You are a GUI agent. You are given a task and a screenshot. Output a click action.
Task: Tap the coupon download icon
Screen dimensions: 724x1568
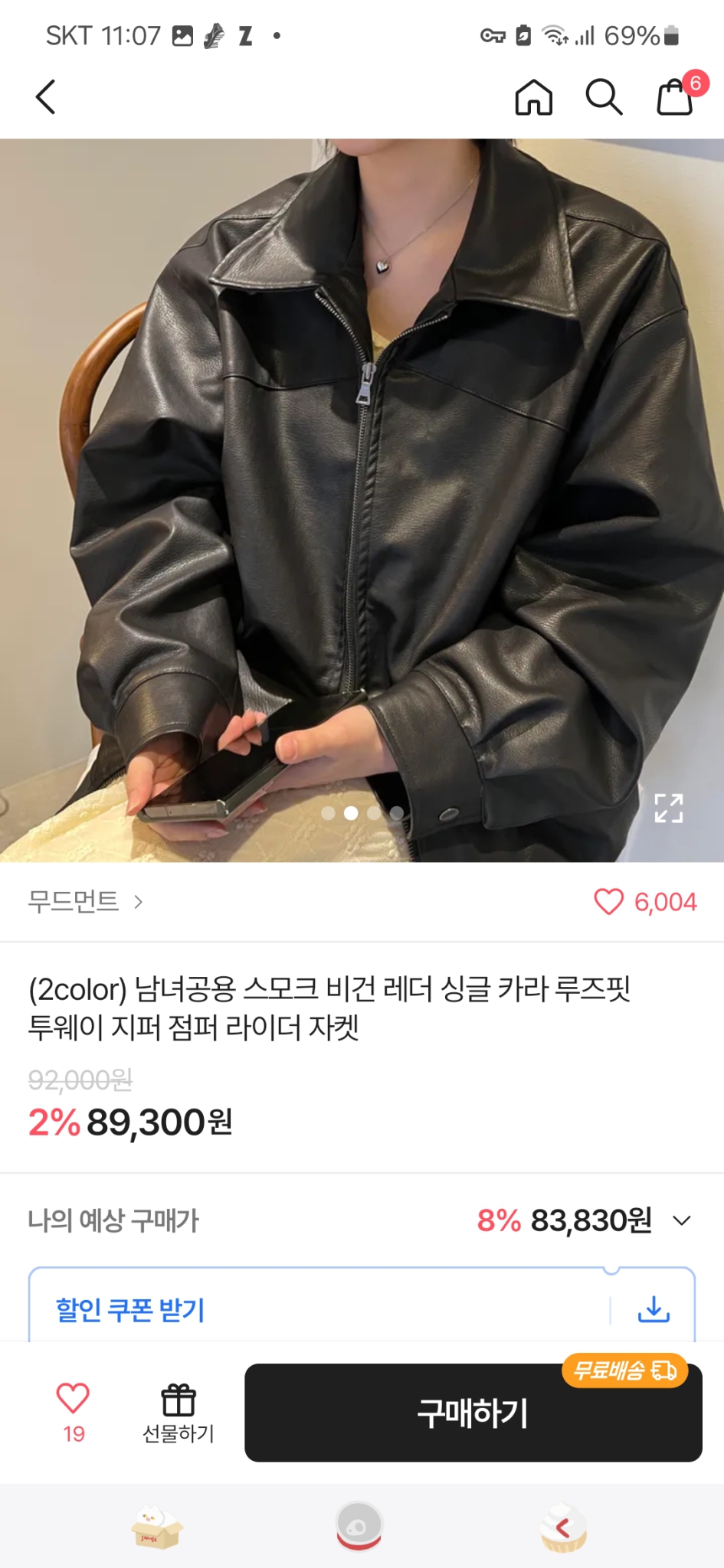(x=652, y=1311)
